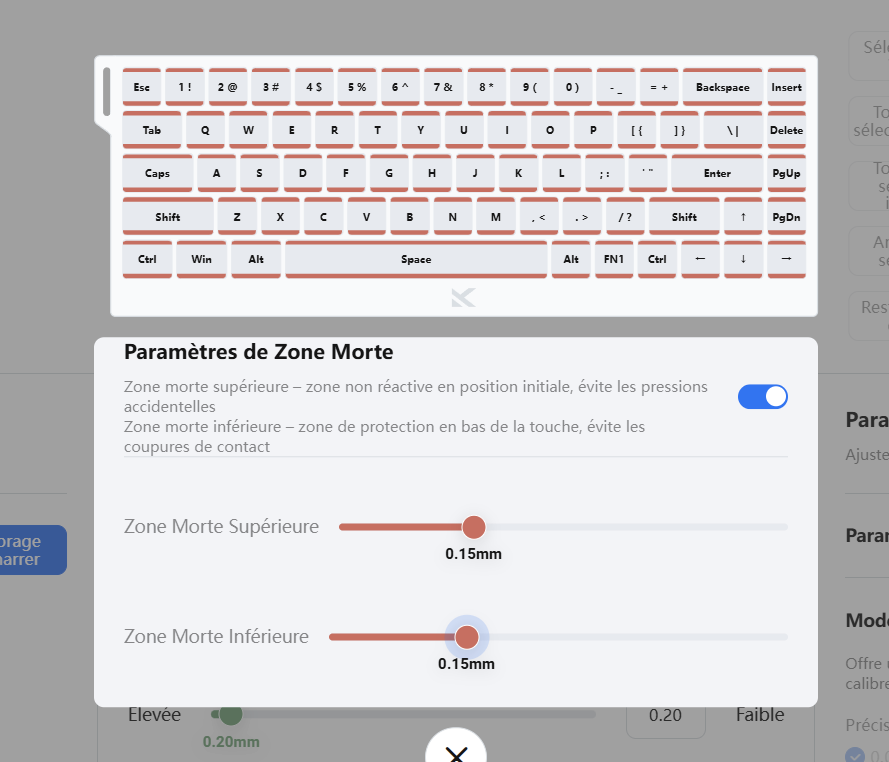Select the Space key
889x762 pixels.
pos(416,259)
